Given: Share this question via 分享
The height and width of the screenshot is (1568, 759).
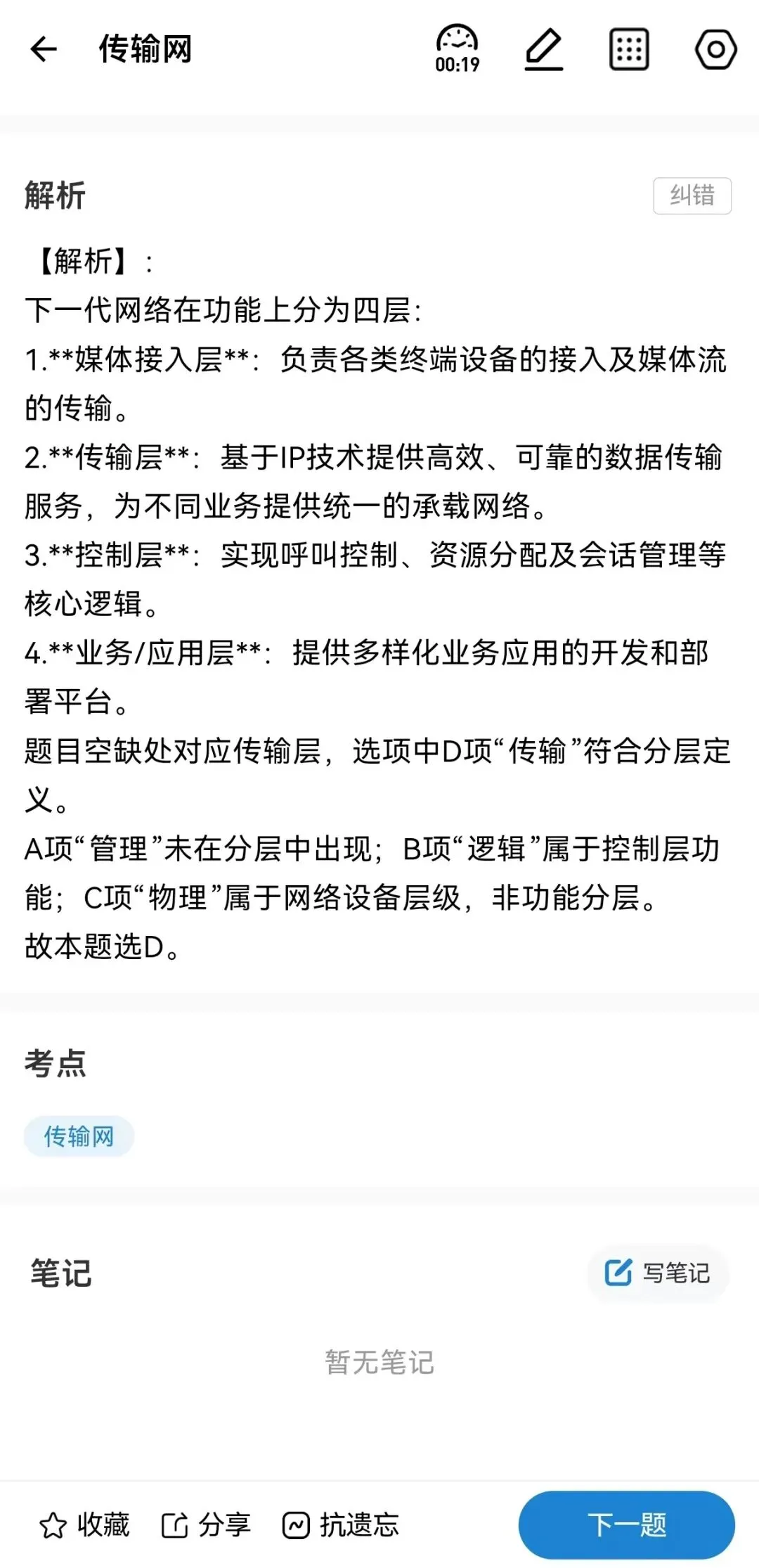Looking at the screenshot, I should (206, 1525).
